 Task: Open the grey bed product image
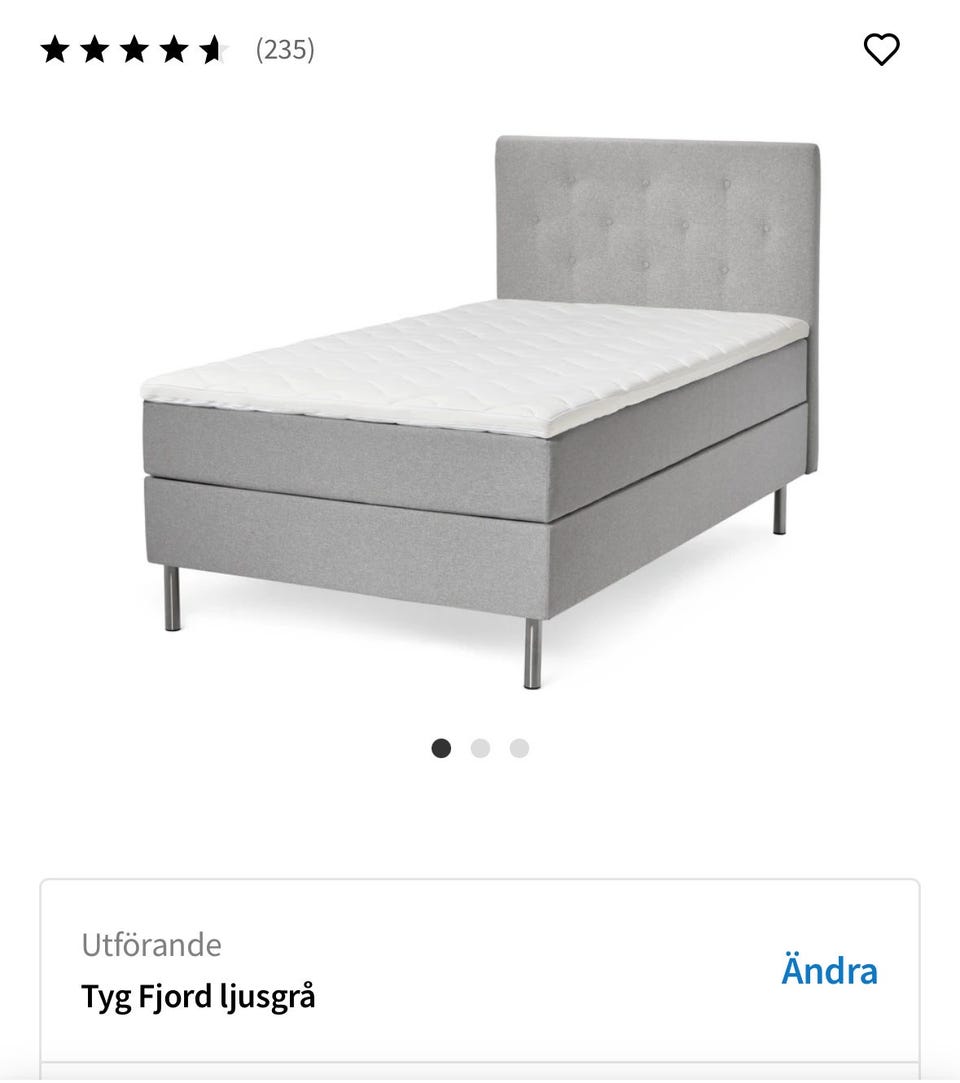point(480,410)
